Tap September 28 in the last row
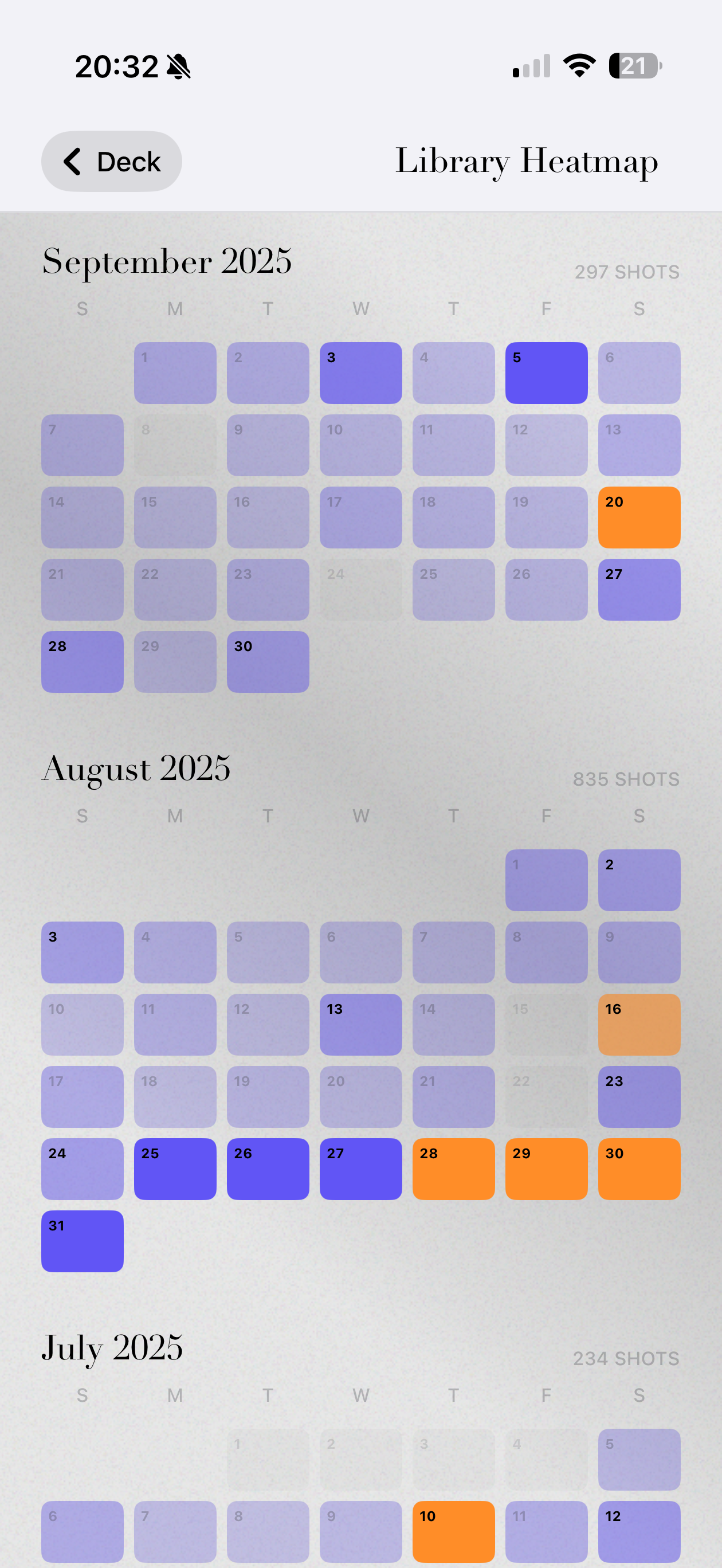The image size is (722, 1568). click(x=82, y=662)
